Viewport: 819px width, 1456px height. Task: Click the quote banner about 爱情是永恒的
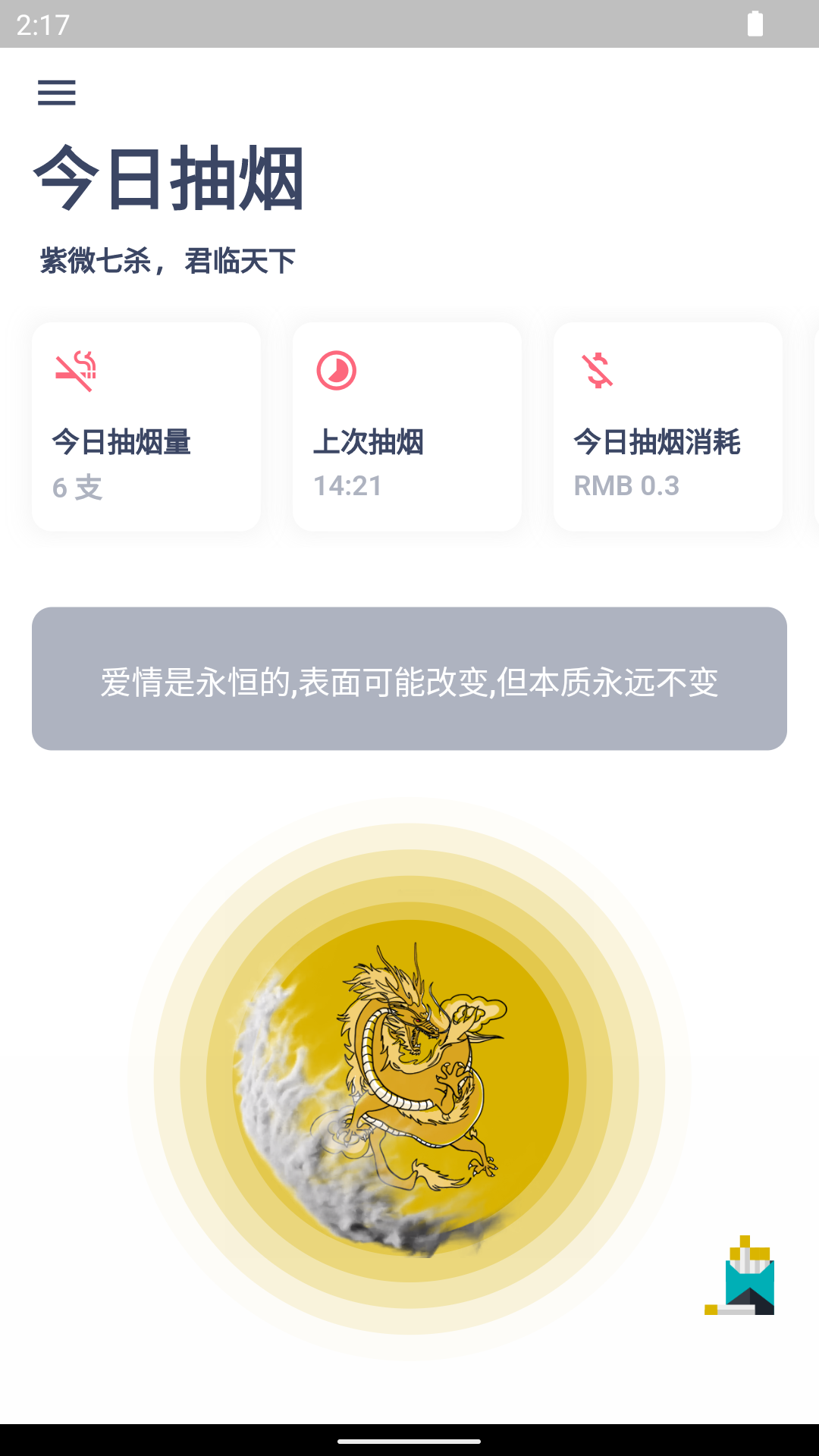click(x=409, y=678)
